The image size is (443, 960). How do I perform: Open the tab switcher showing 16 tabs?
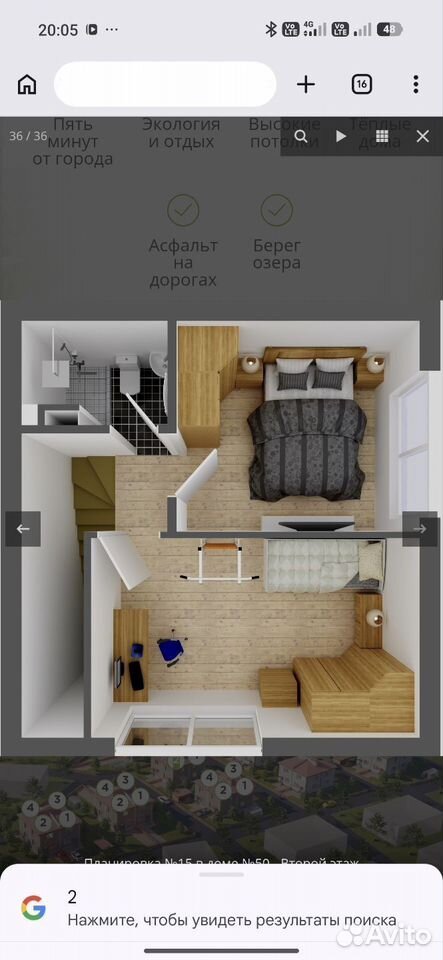[362, 84]
